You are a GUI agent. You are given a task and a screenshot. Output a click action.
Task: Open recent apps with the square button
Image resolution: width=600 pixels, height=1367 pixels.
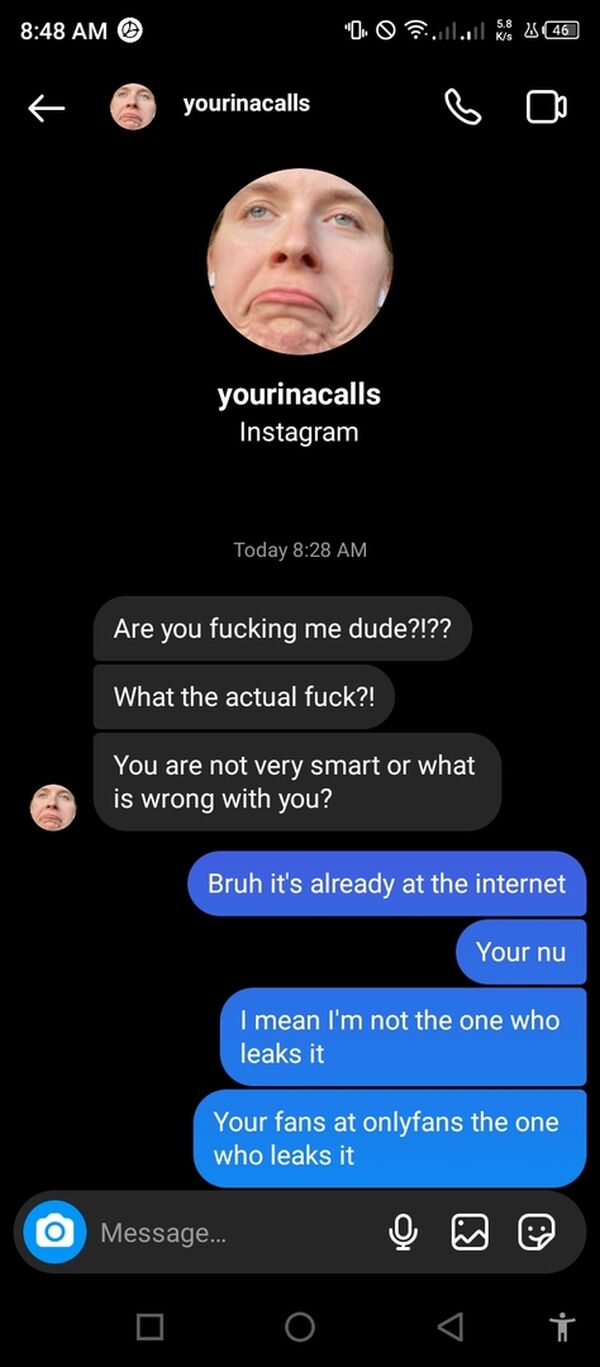(150, 1326)
